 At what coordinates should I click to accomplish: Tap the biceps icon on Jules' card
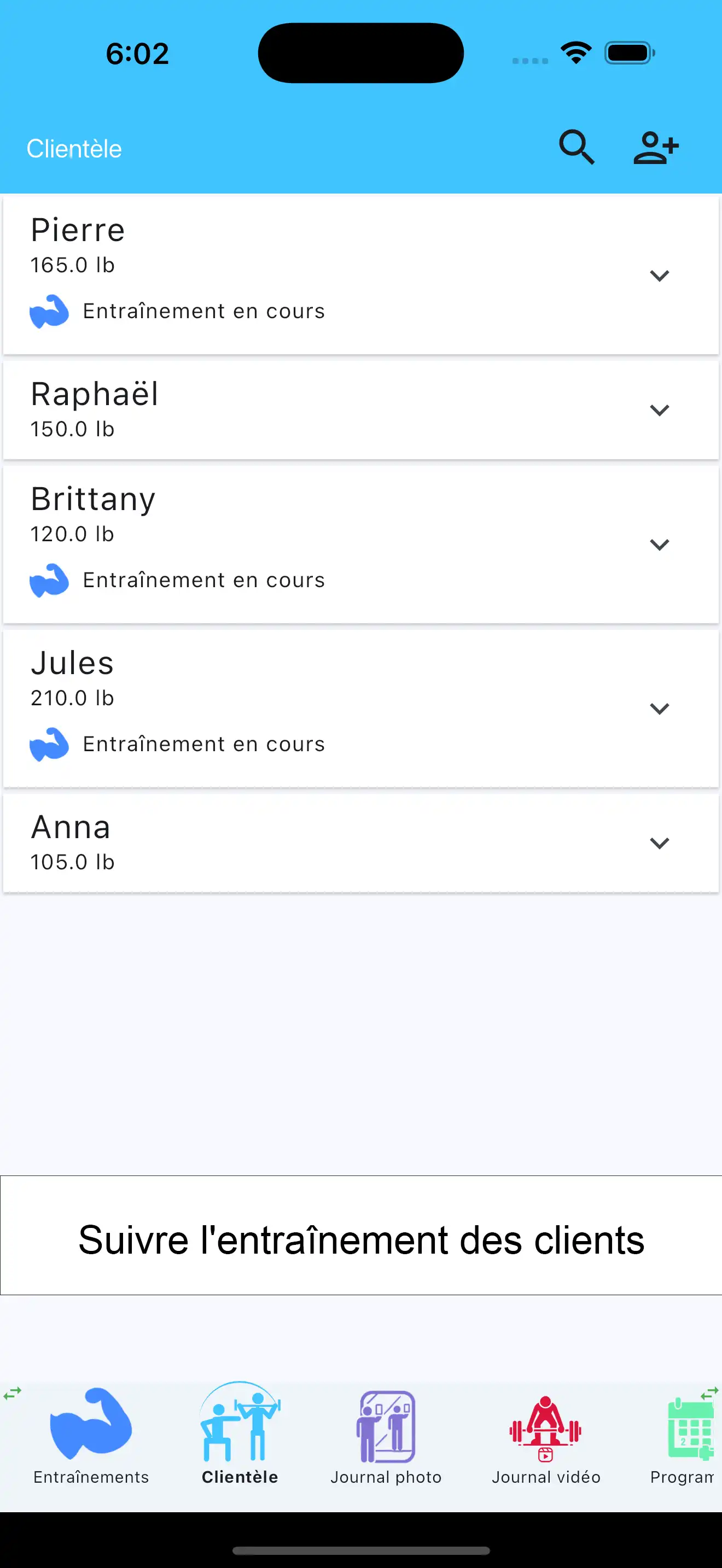pyautogui.click(x=50, y=744)
